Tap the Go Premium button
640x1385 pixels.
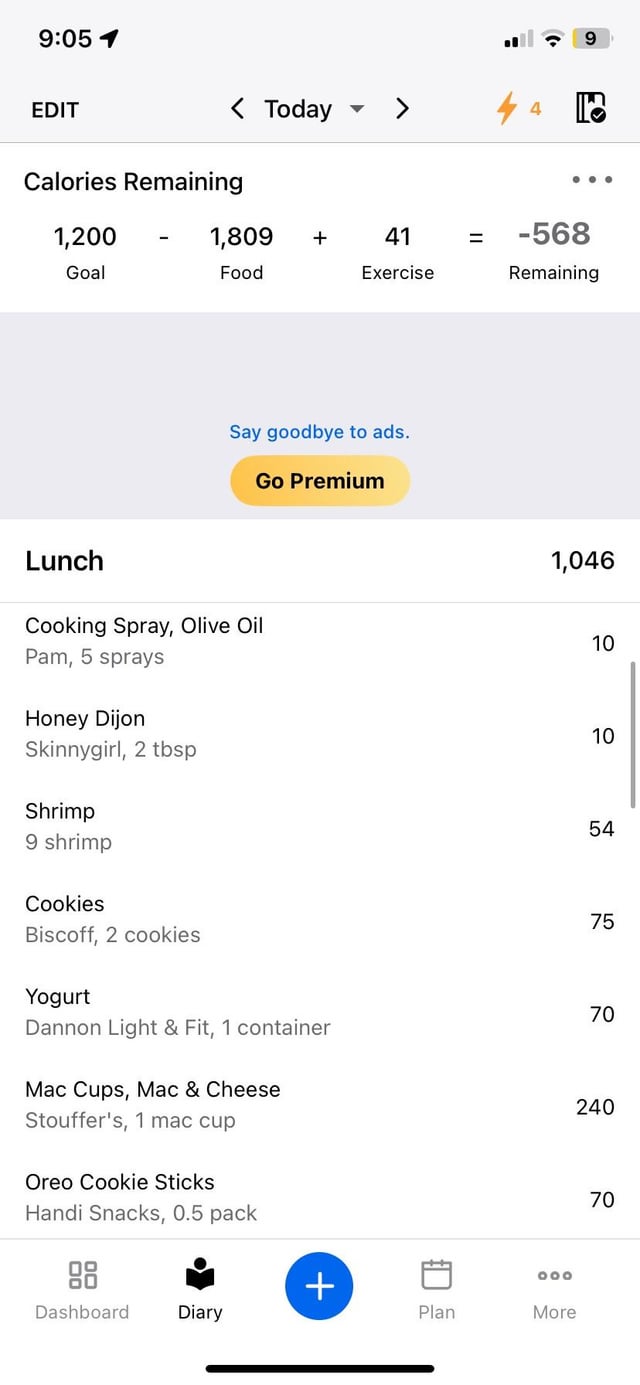(320, 481)
